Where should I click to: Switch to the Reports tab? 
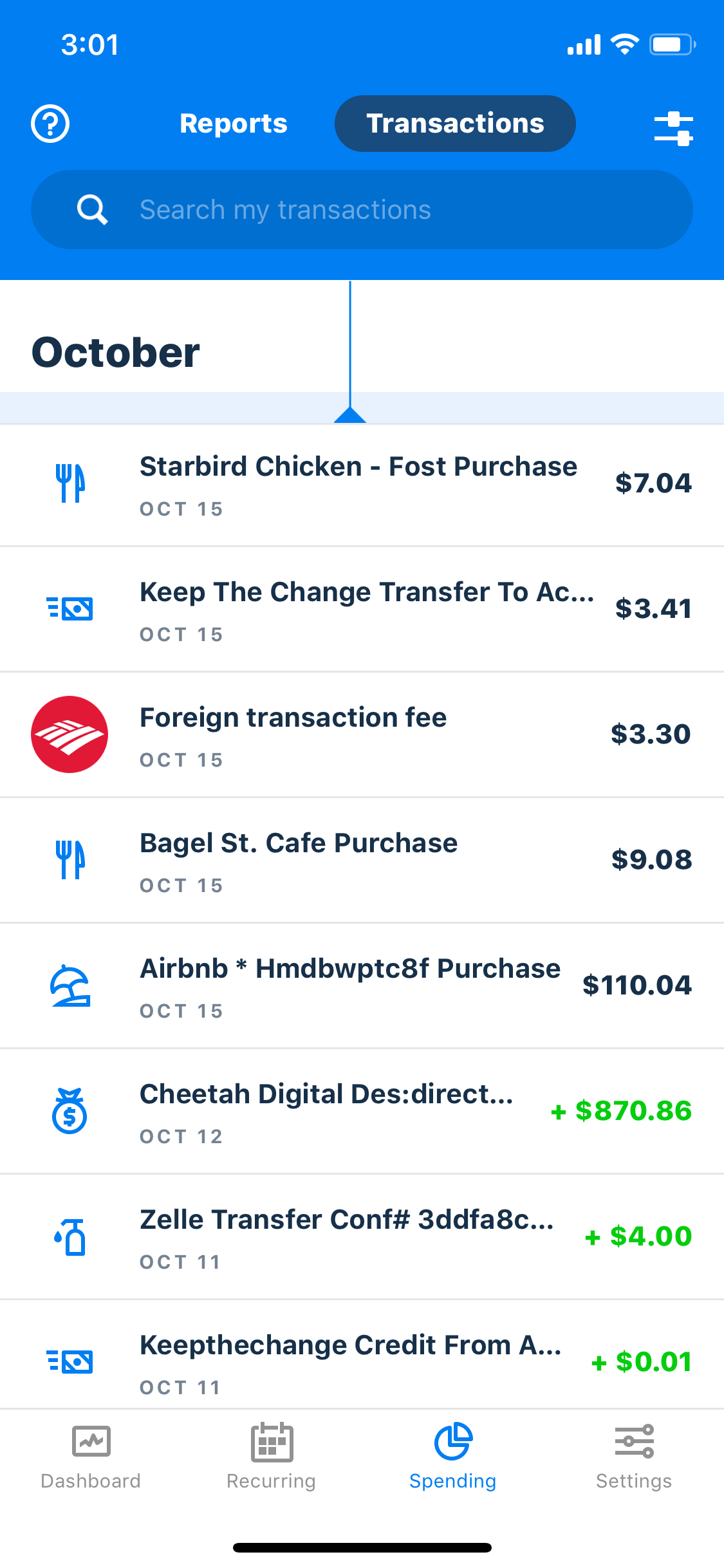(x=234, y=124)
